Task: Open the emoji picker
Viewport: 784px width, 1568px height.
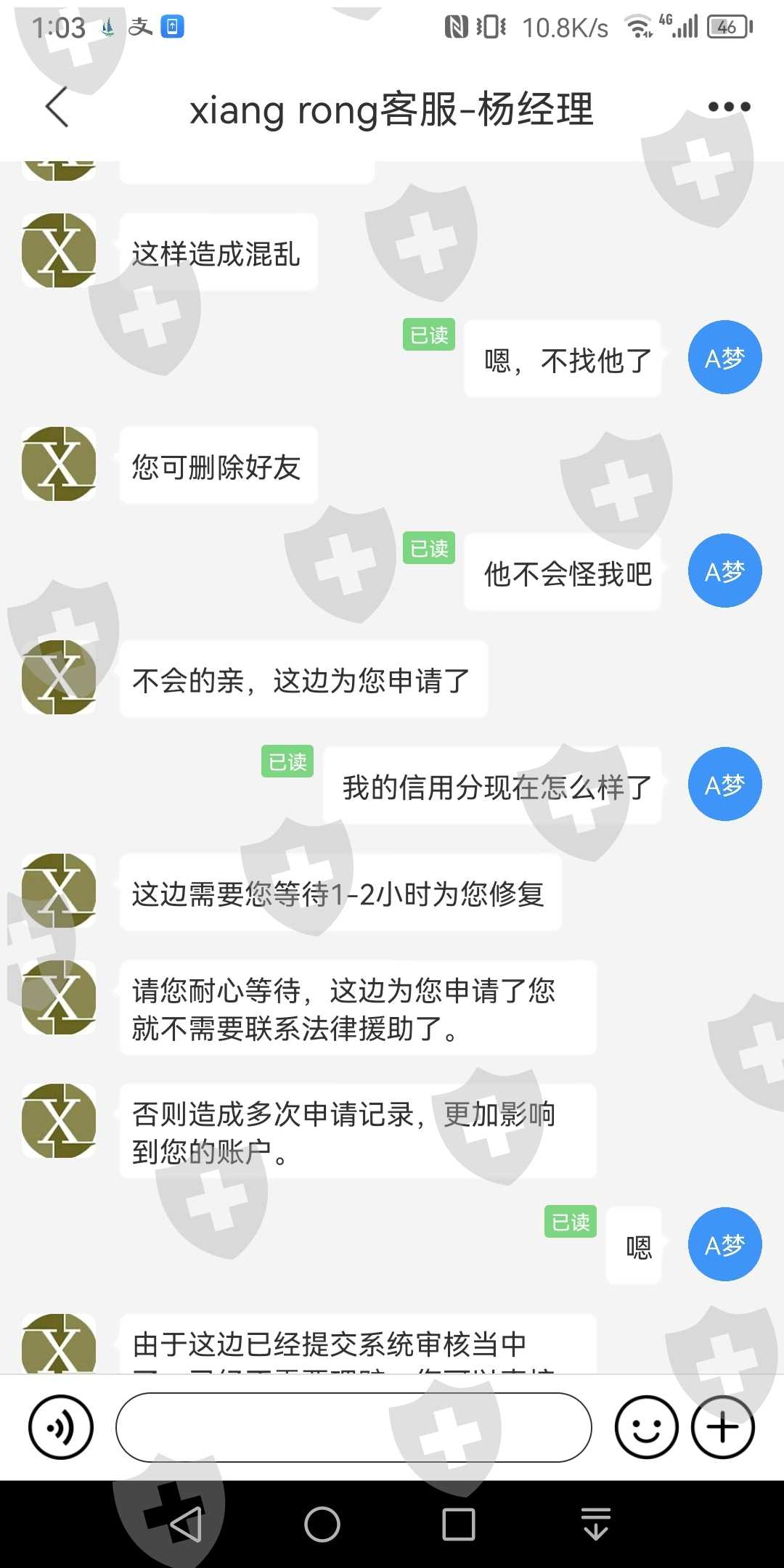Action: pyautogui.click(x=646, y=1427)
